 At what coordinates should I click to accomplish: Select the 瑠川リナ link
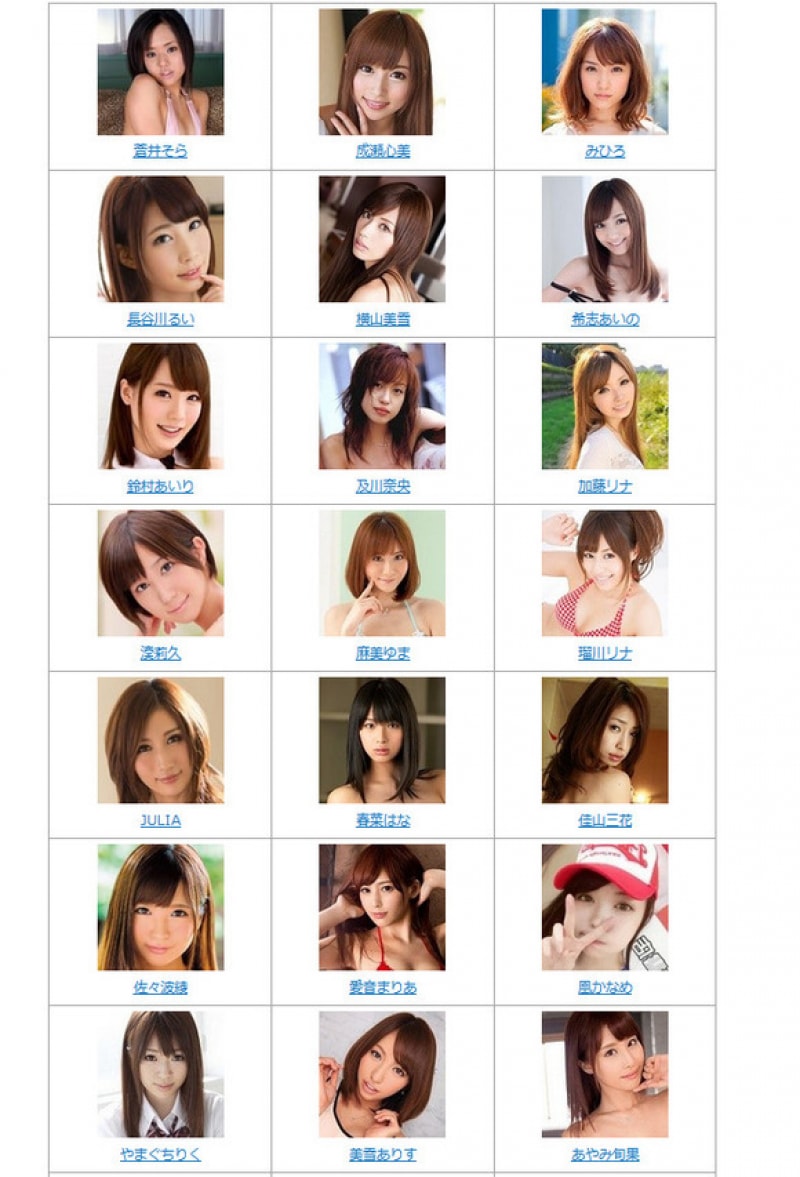pyautogui.click(x=605, y=653)
